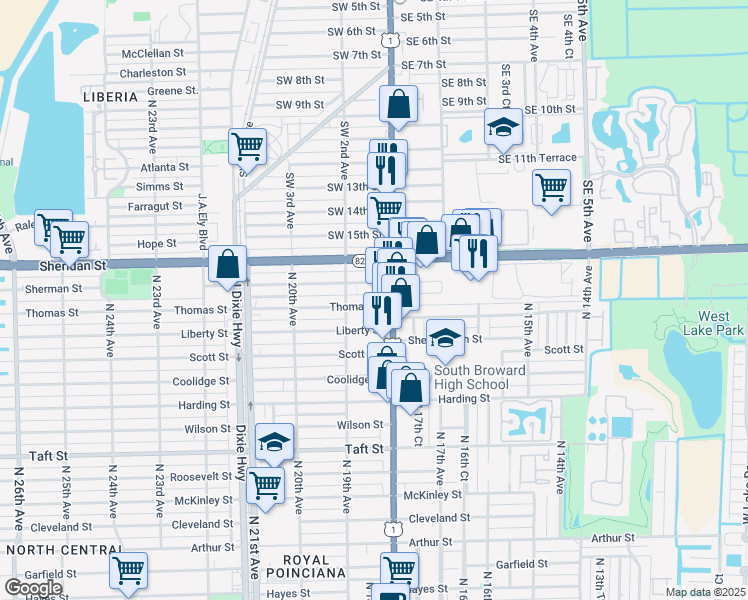Open the shopping cart marker beside SE 5th Ave
Viewport: 748px width, 600px height.
click(x=551, y=188)
